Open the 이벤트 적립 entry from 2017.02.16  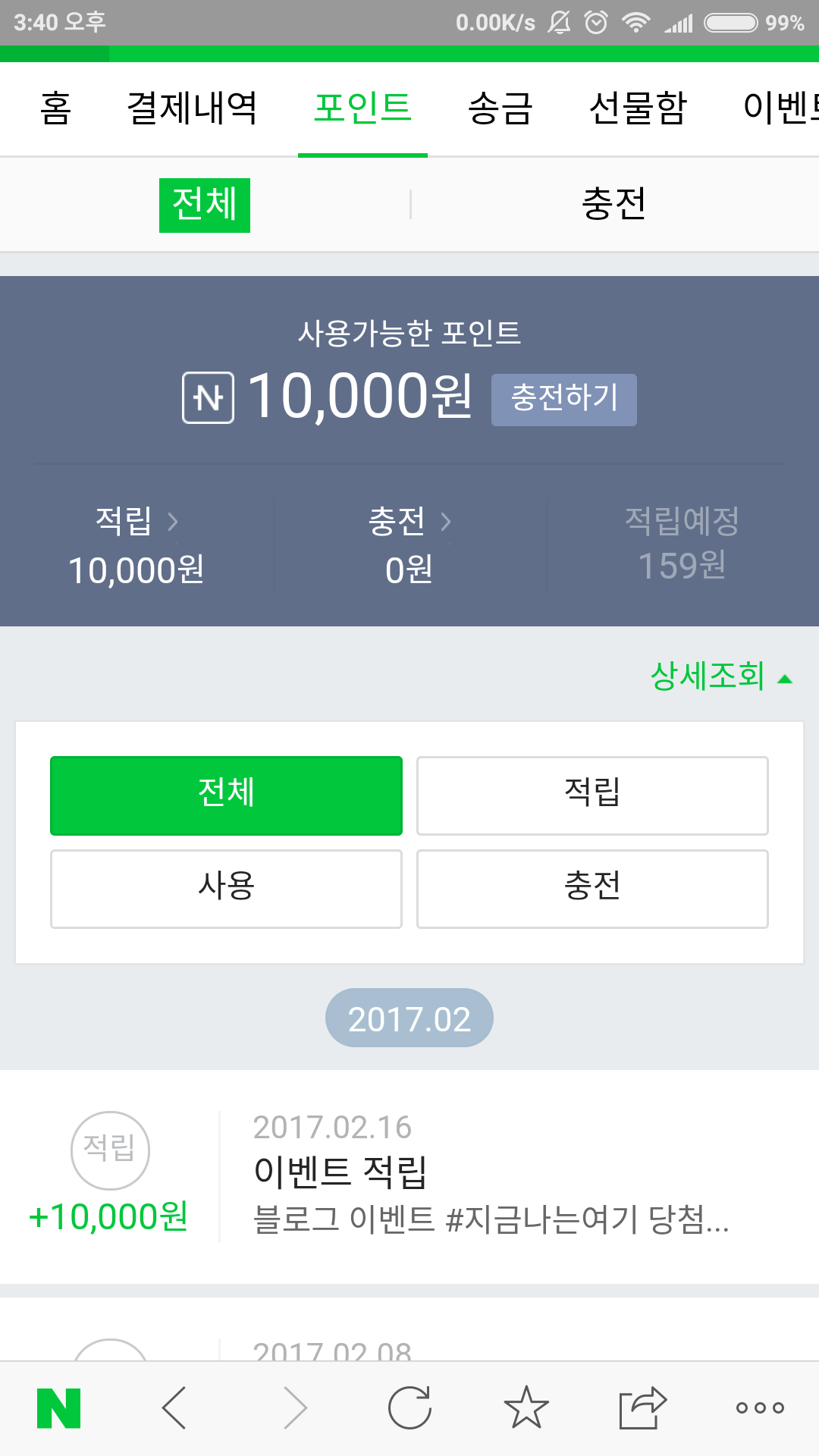tap(409, 1177)
